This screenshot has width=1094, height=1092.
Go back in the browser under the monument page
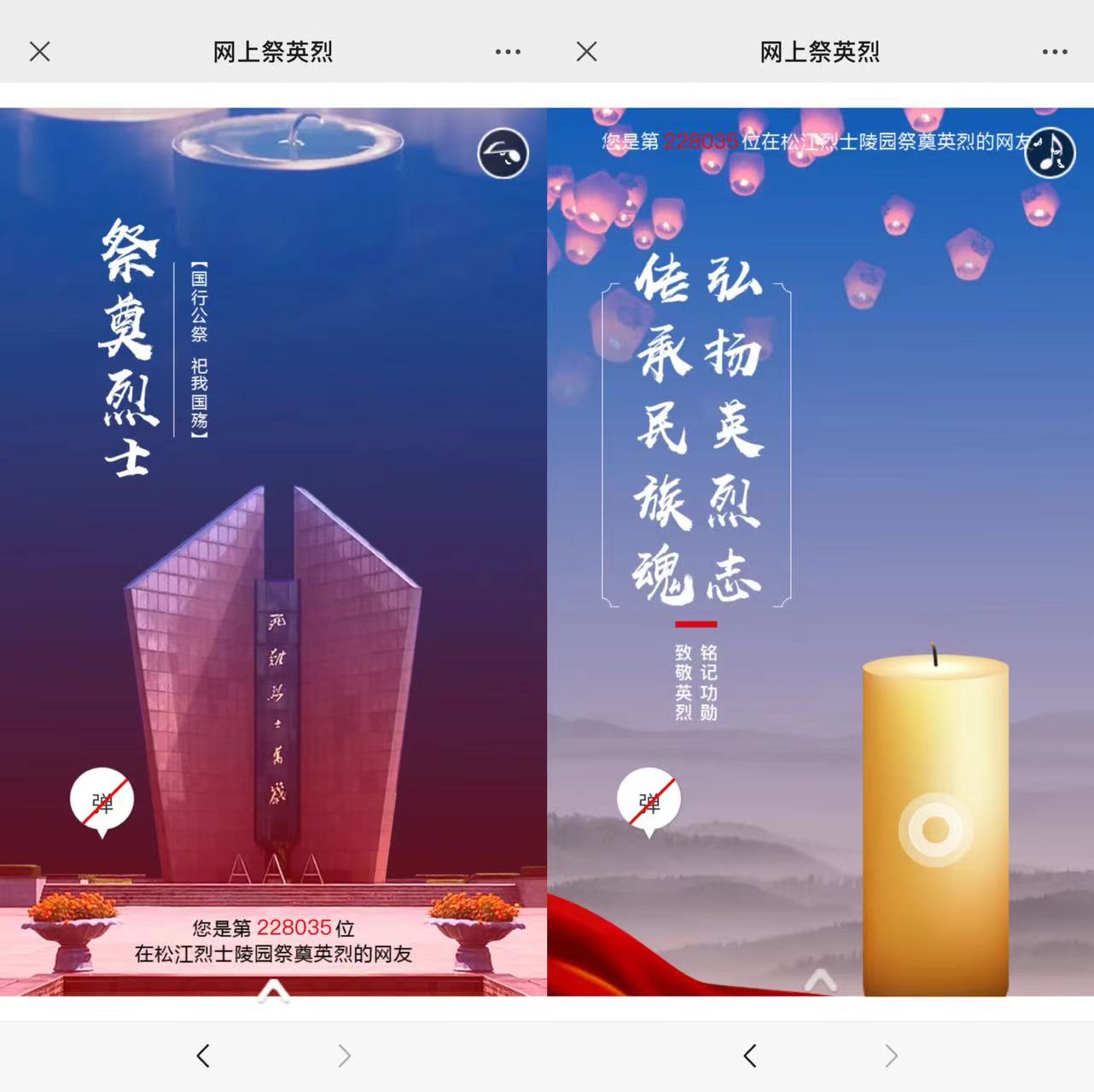pos(203,1056)
